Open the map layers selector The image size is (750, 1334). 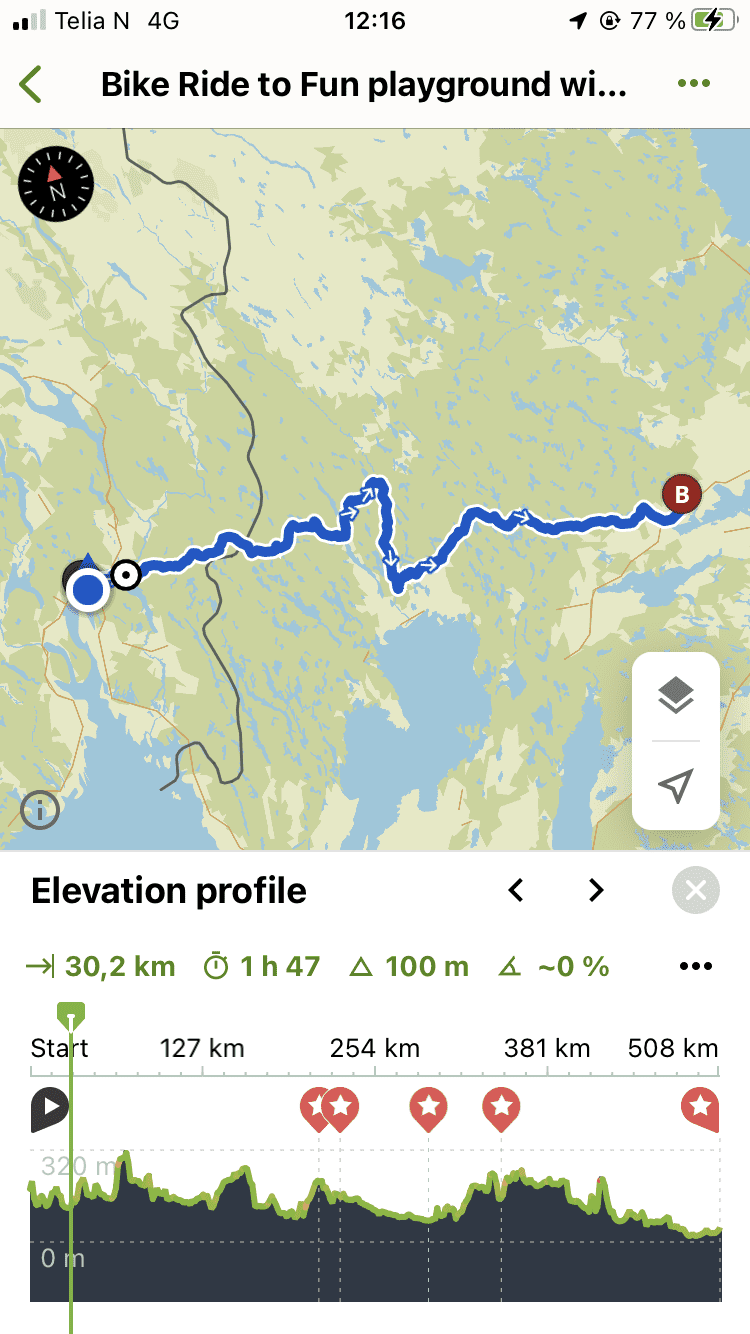[x=676, y=696]
